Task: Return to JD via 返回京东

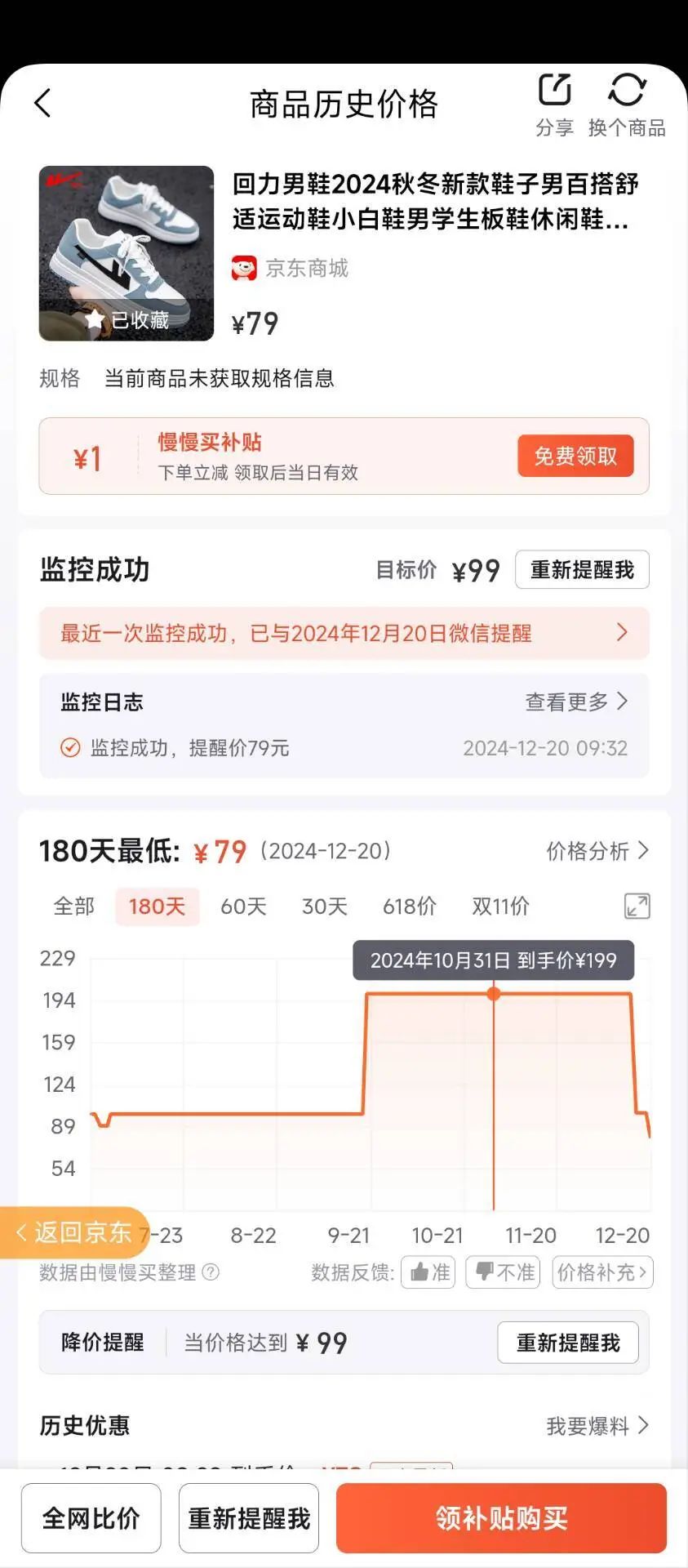Action: 75,1232
